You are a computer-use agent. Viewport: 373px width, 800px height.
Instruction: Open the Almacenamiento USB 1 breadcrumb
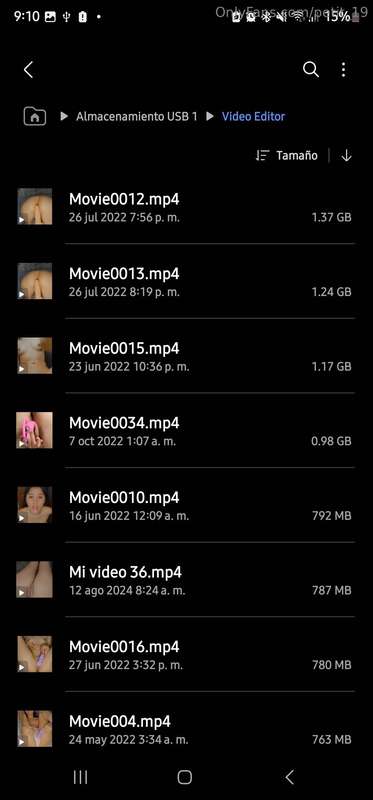point(136,116)
